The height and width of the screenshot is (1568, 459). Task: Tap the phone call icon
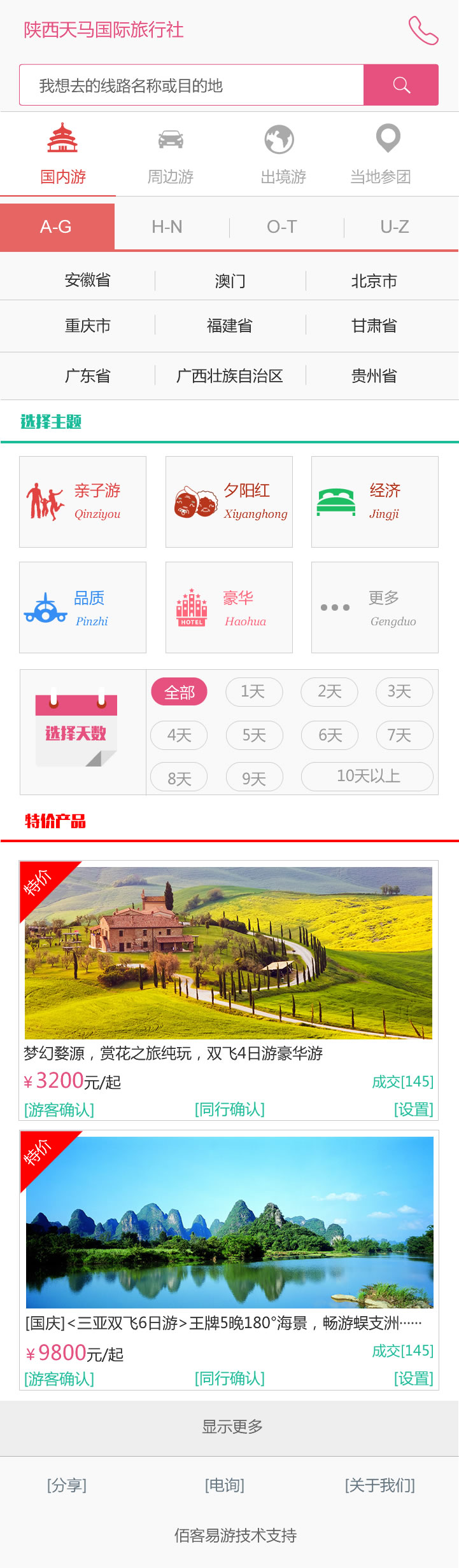pos(423,30)
